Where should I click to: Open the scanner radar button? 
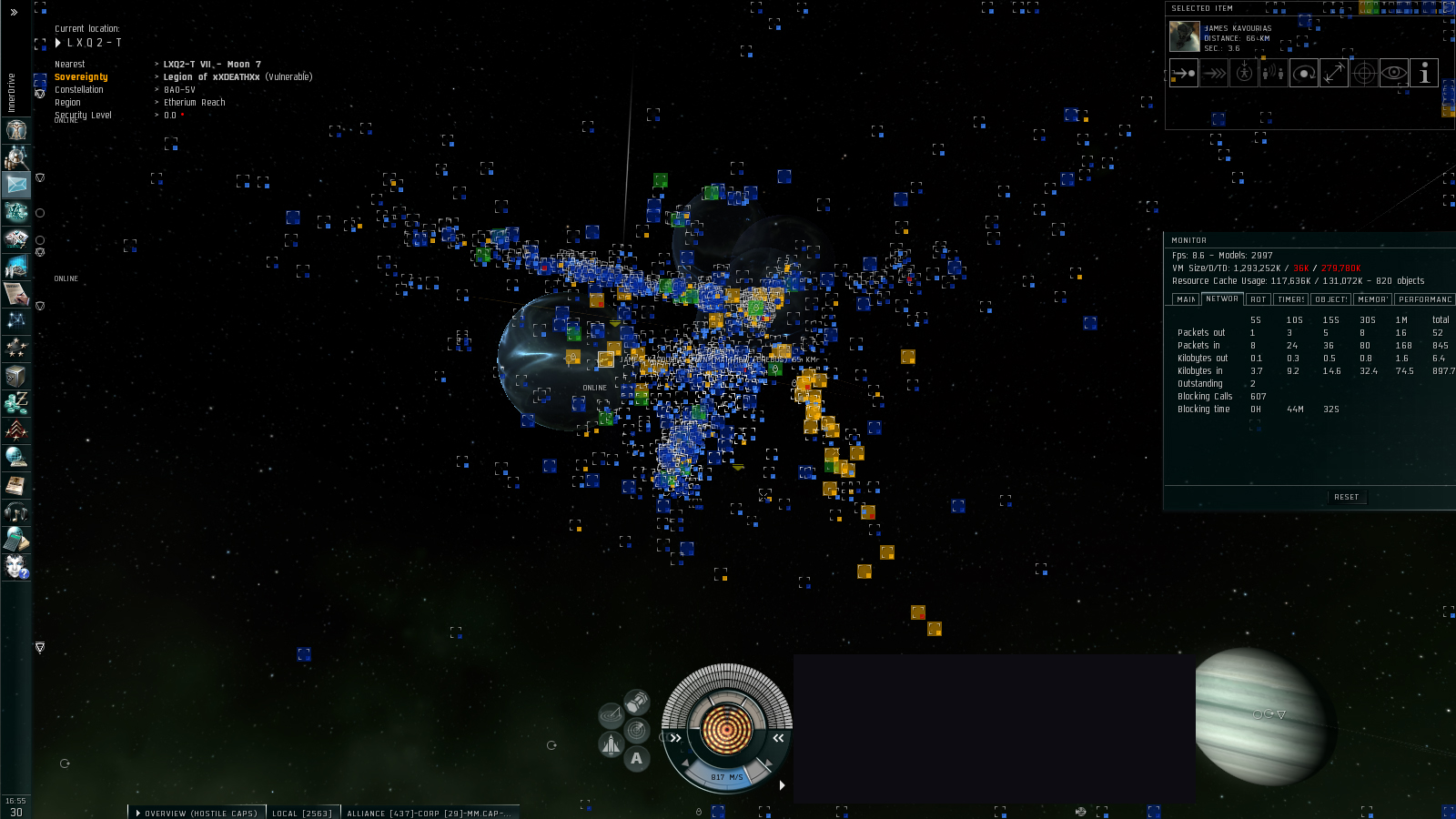(637, 729)
